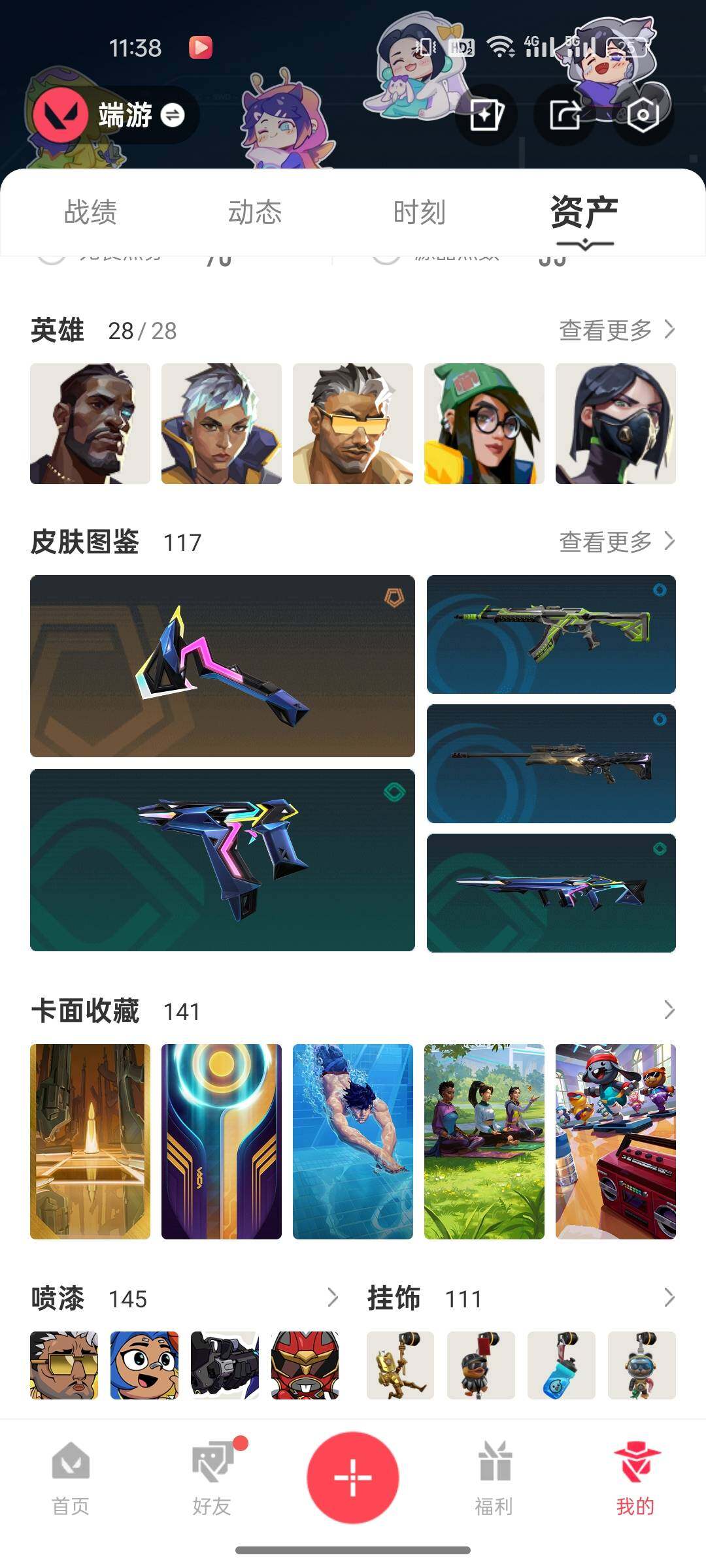Open settings hexagon icon
The height and width of the screenshot is (1568, 706).
pyautogui.click(x=643, y=116)
